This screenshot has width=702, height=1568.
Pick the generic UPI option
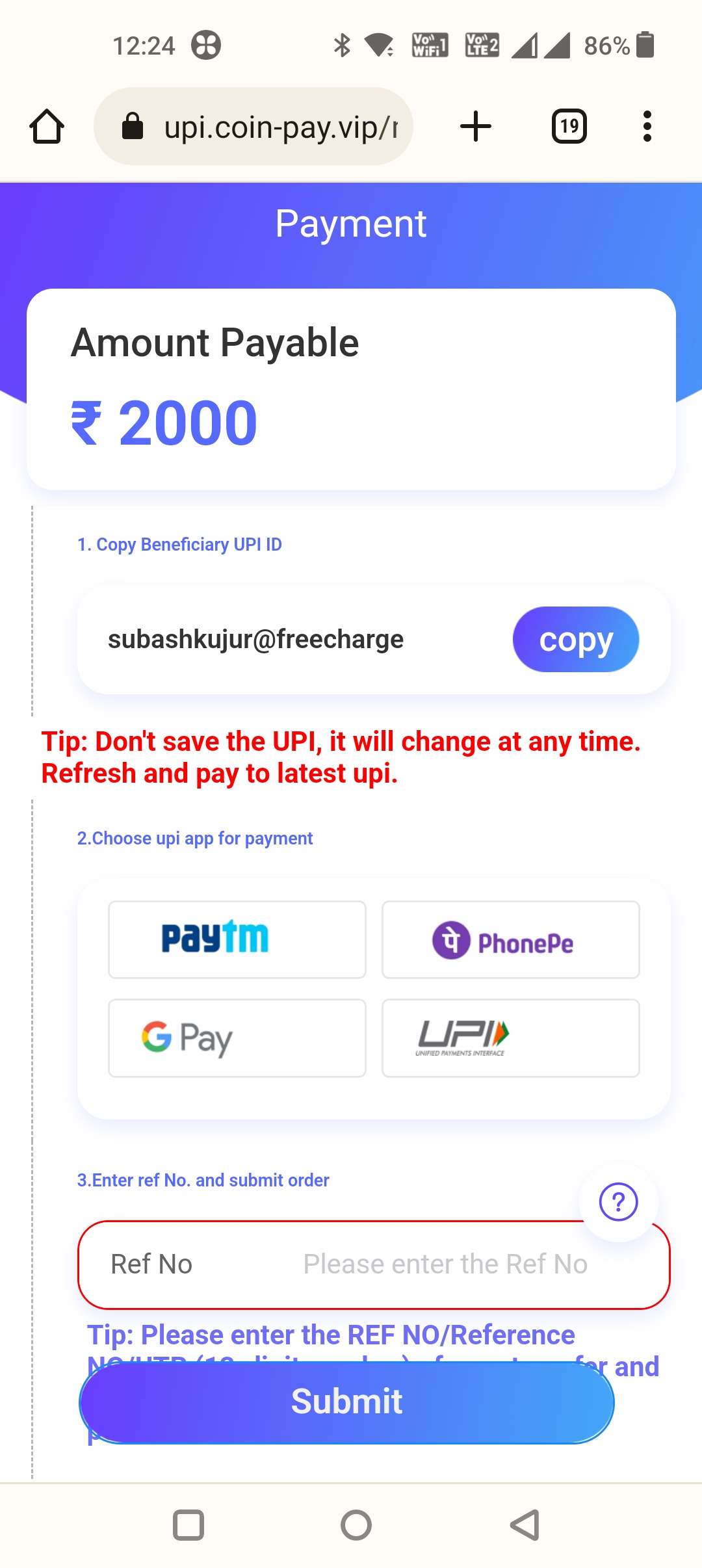pyautogui.click(x=510, y=1038)
